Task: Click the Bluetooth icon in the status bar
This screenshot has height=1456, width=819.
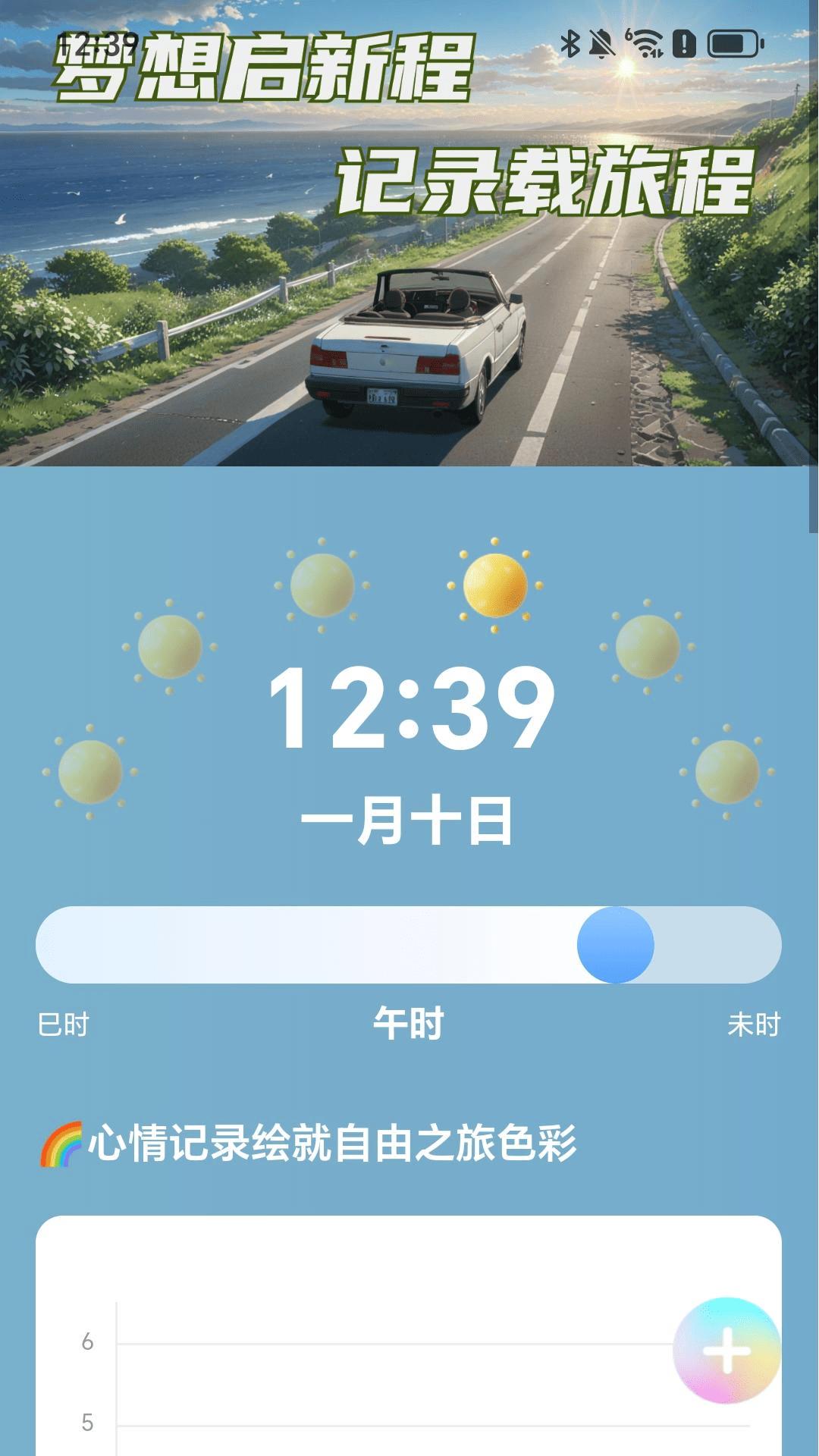Action: tap(569, 43)
